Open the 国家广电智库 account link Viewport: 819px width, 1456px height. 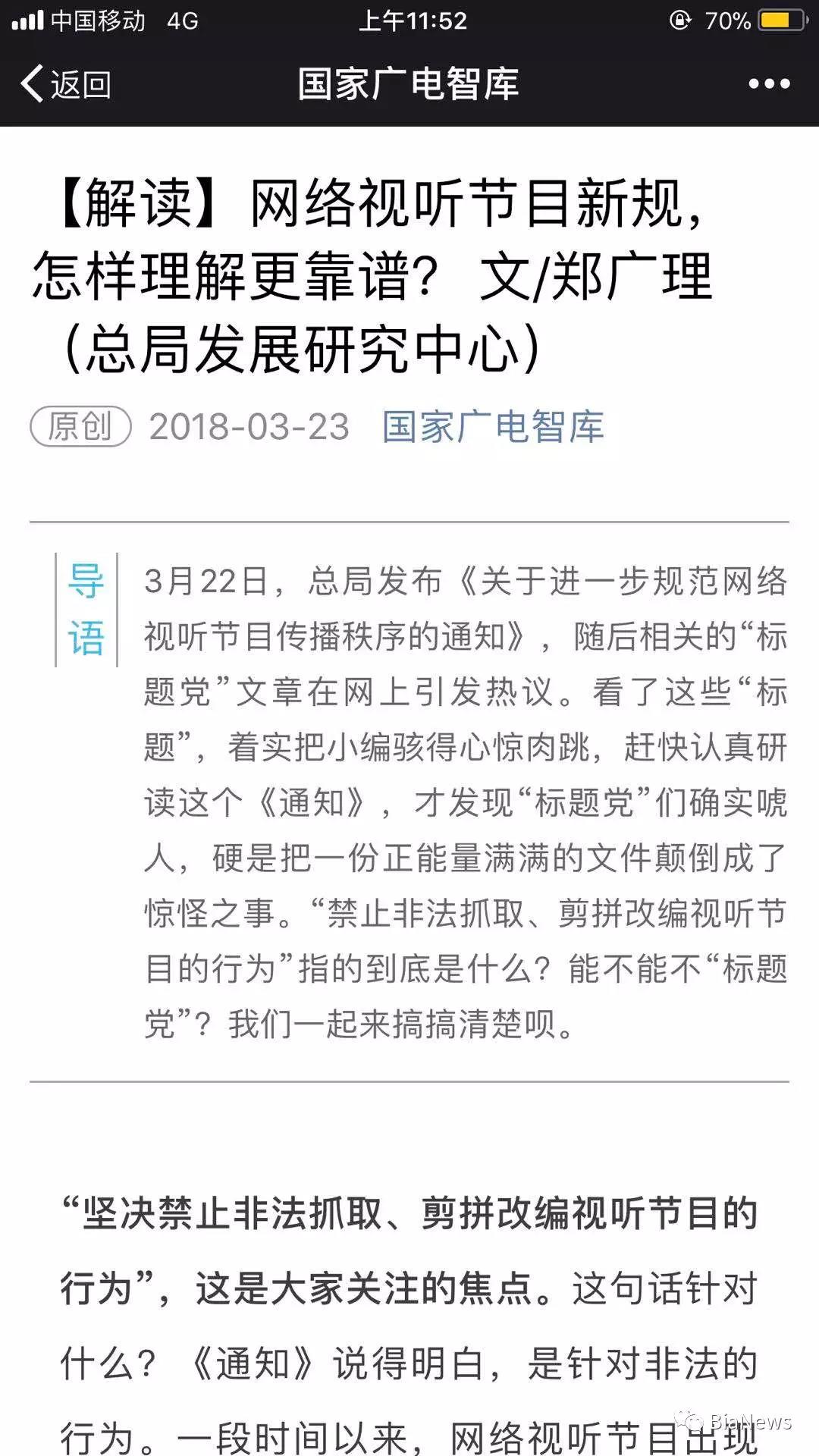(493, 426)
